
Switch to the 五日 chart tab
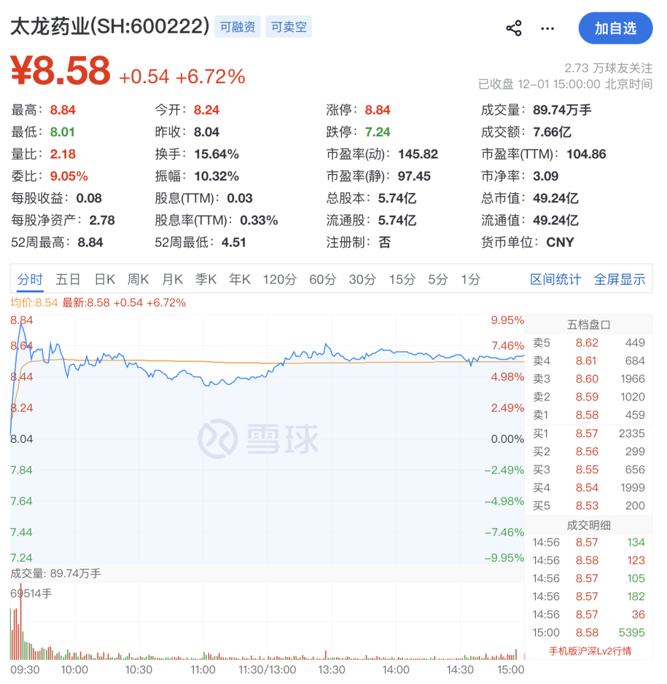click(68, 280)
